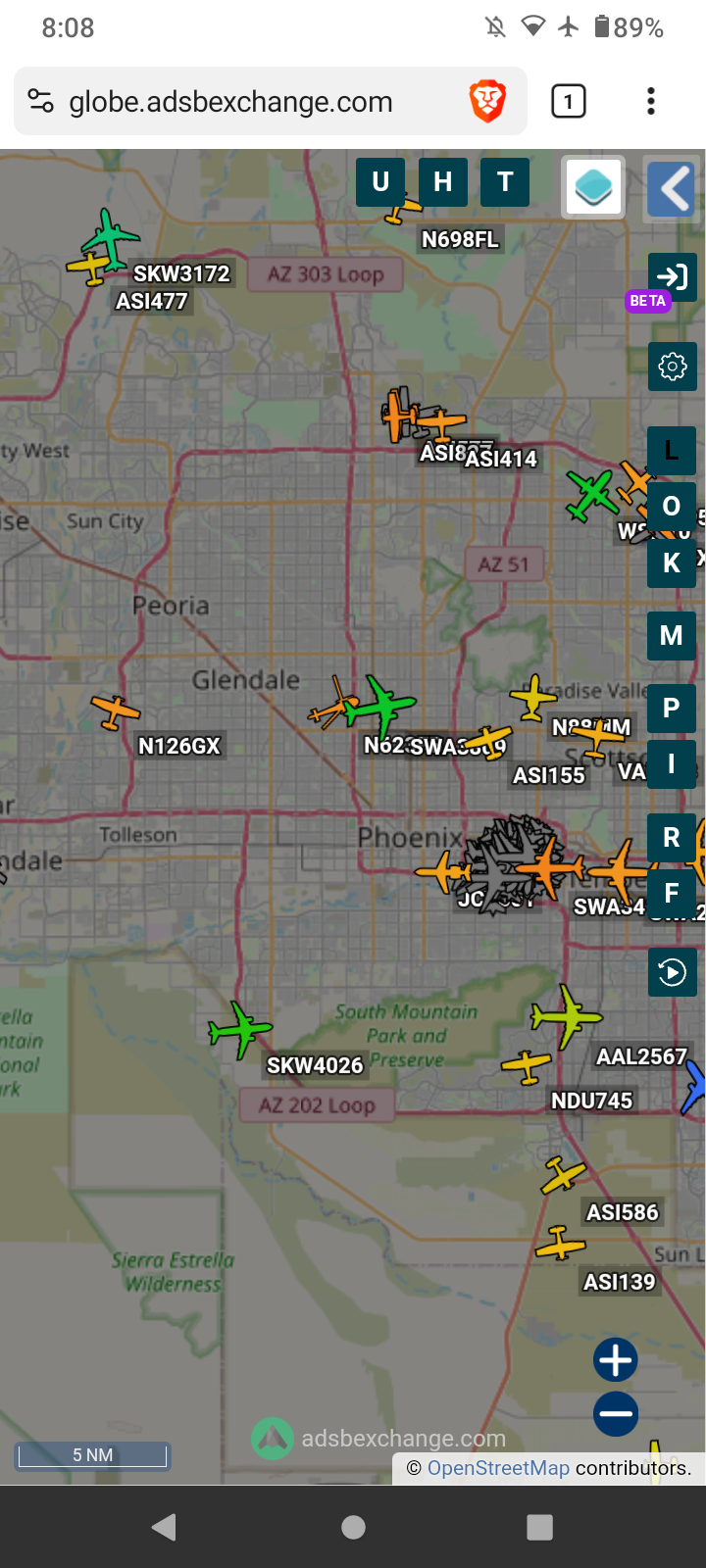Open the map layers selector
The image size is (706, 1568).
pos(593,187)
